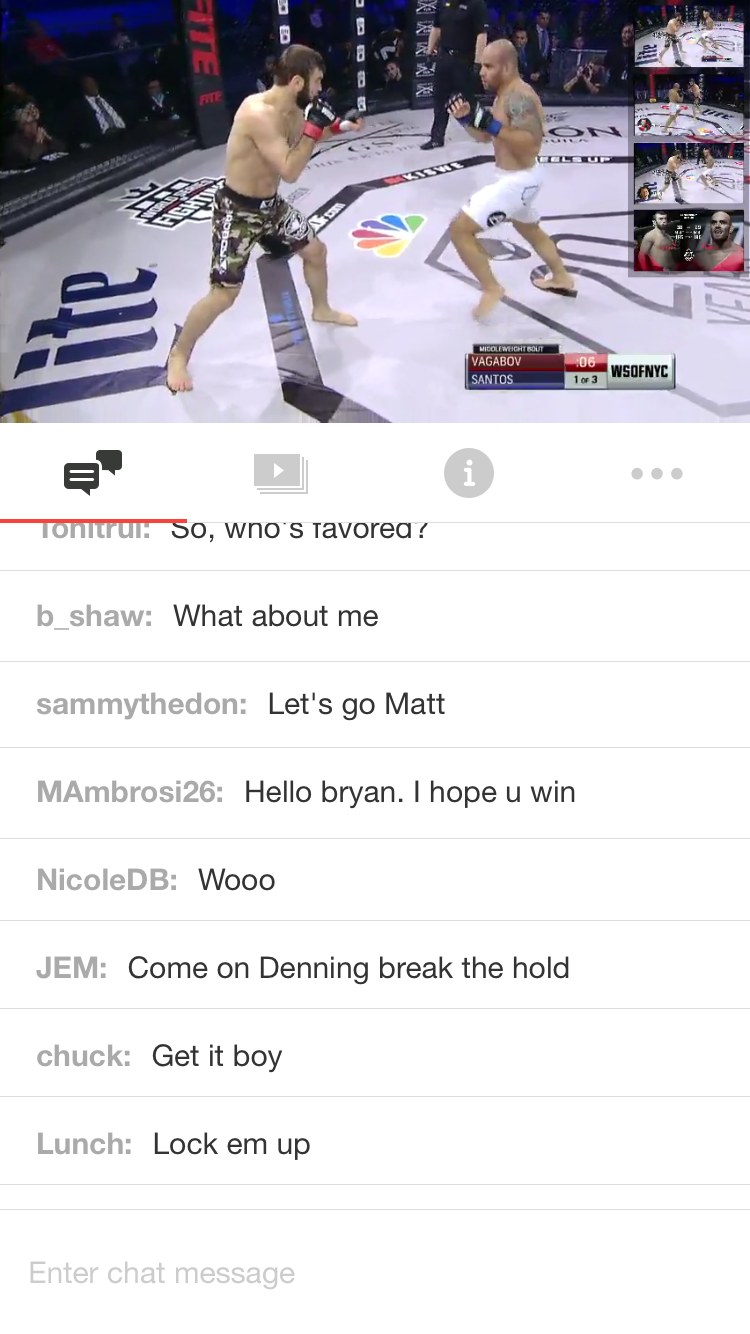Select the fighter matchup thumbnail
This screenshot has width=750, height=1334.
[x=689, y=241]
